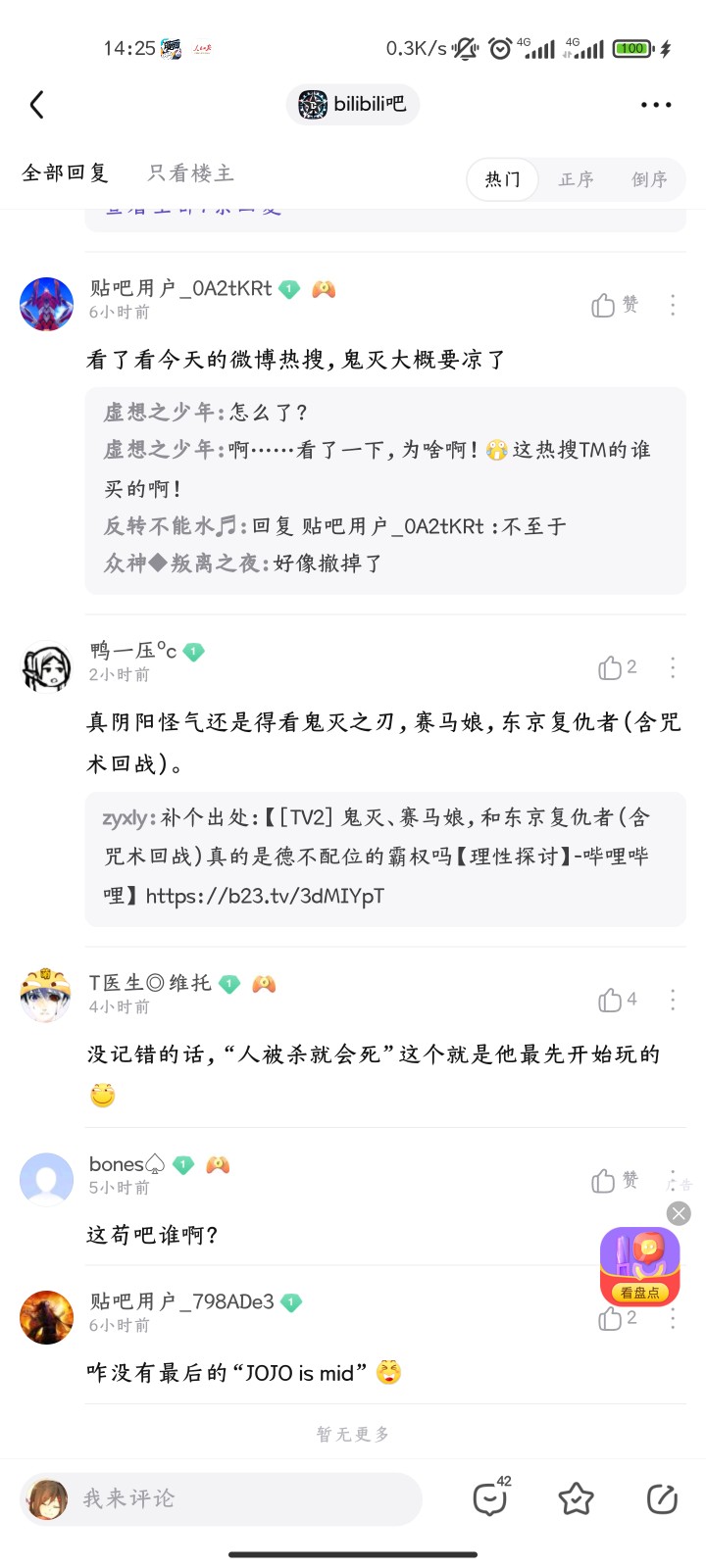Image resolution: width=706 pixels, height=1568 pixels.
Task: Open more options on T医生◎维托's comment
Action: (x=673, y=1000)
